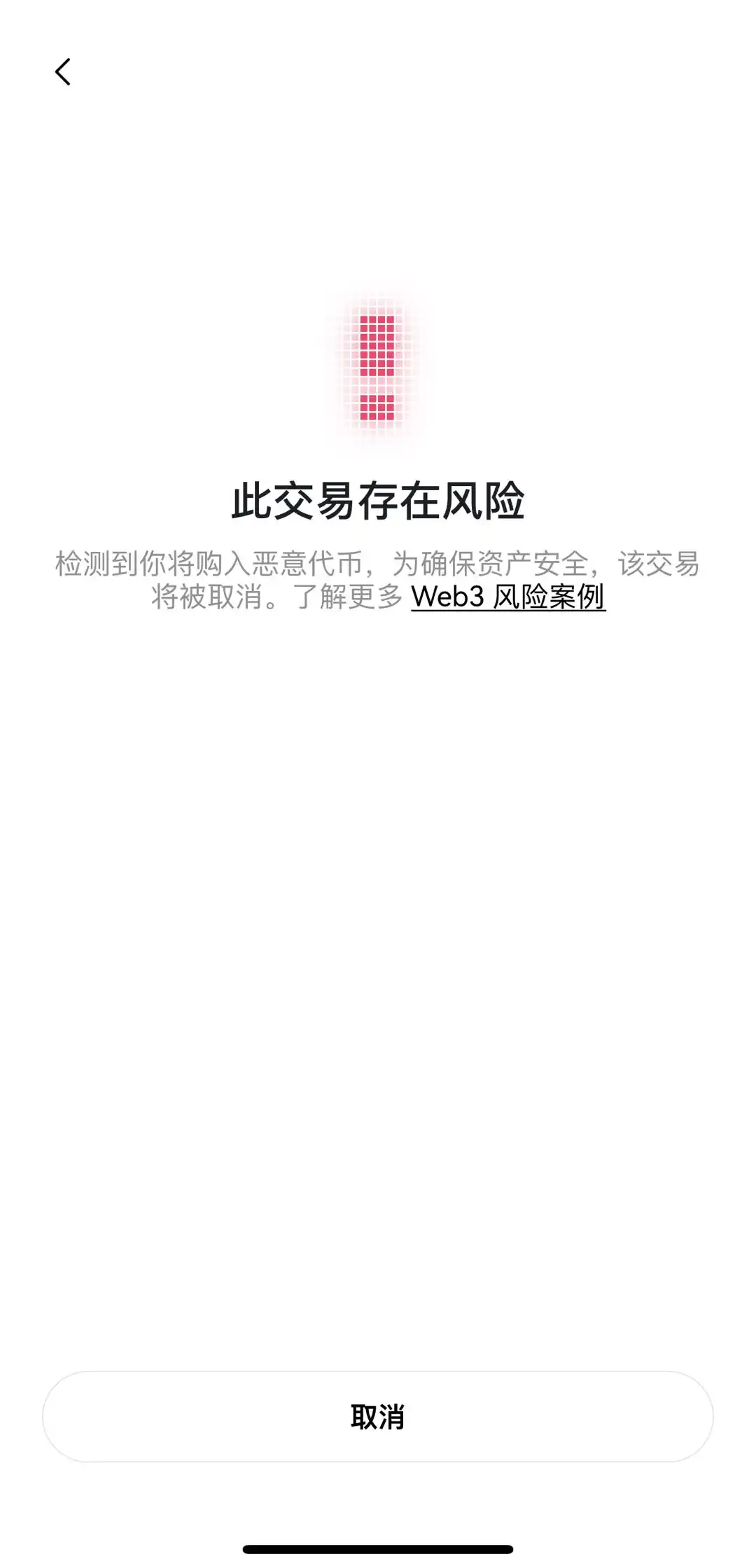This screenshot has width=756, height=1568.
Task: Go back using the top-left arrow
Action: 63,71
